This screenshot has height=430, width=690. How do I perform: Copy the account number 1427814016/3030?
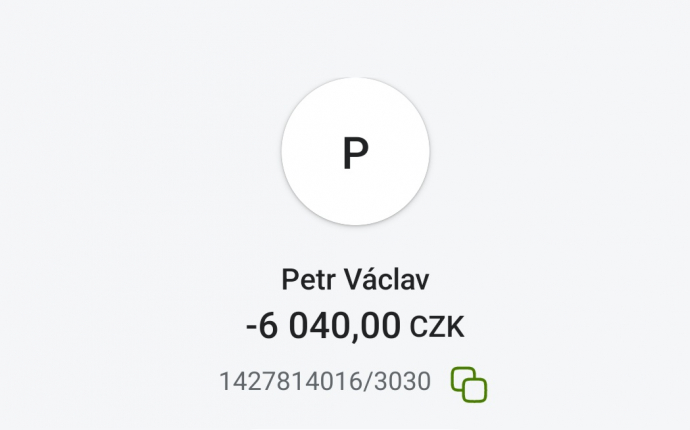click(x=468, y=384)
